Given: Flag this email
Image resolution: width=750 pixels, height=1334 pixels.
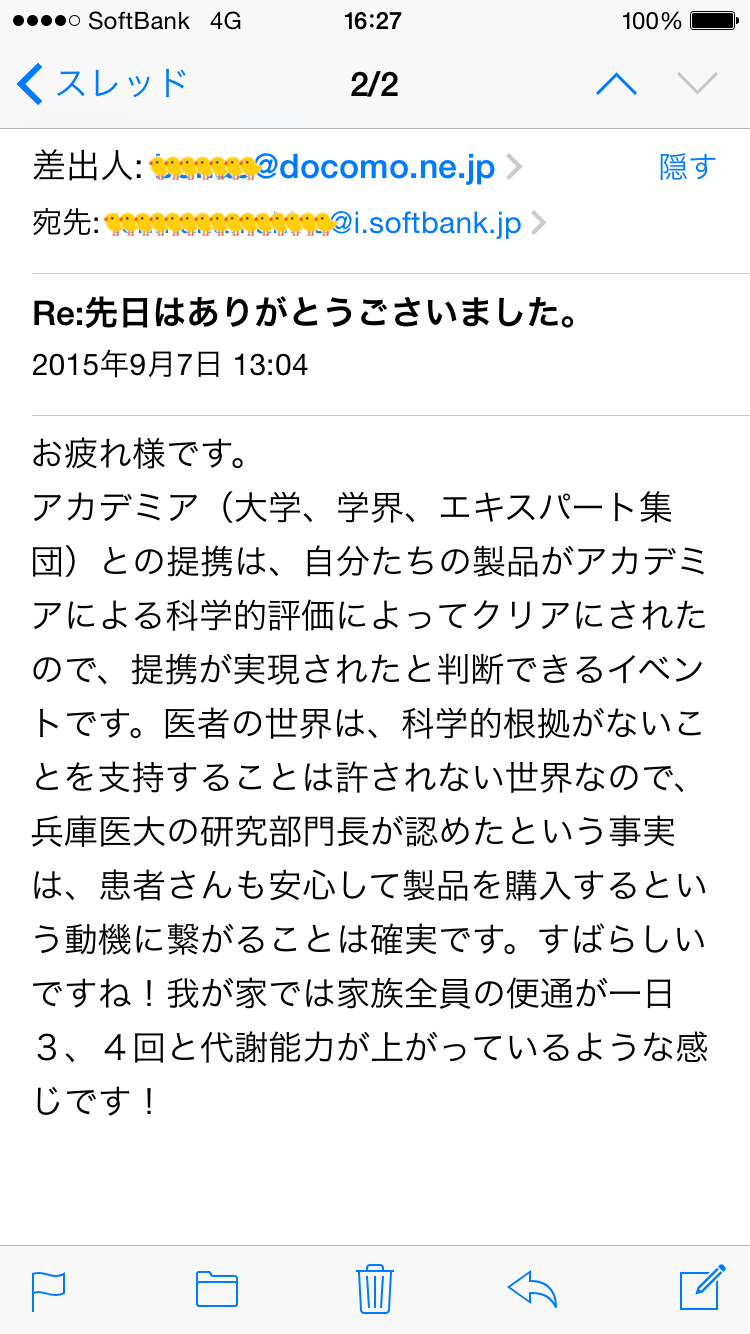Looking at the screenshot, I should pyautogui.click(x=48, y=1289).
